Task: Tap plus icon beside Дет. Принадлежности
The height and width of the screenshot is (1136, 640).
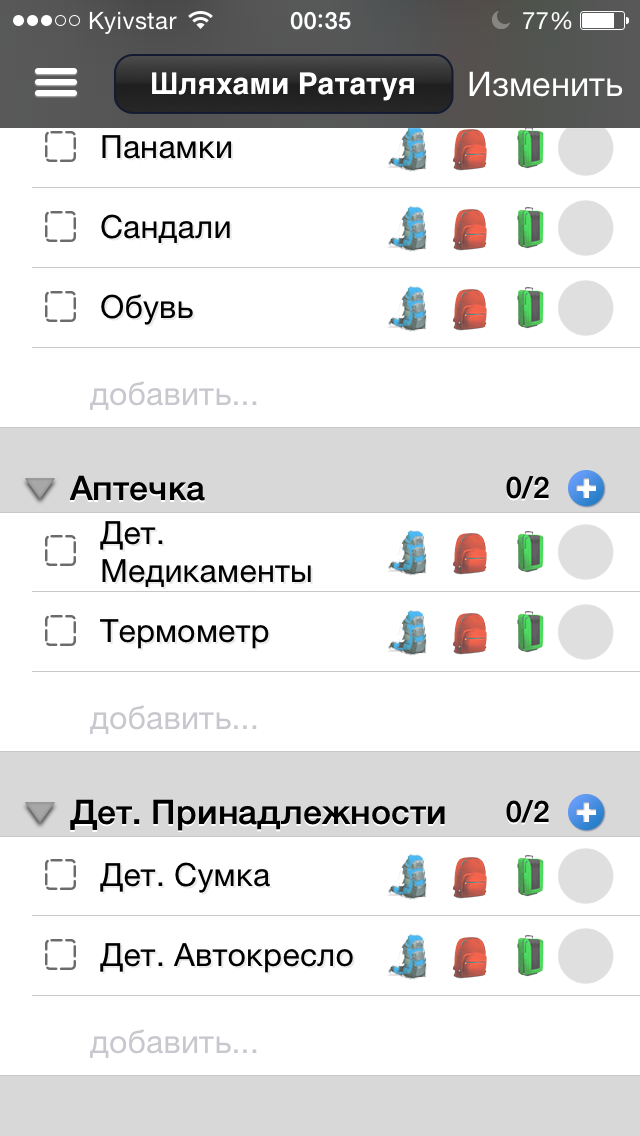Action: [x=586, y=813]
